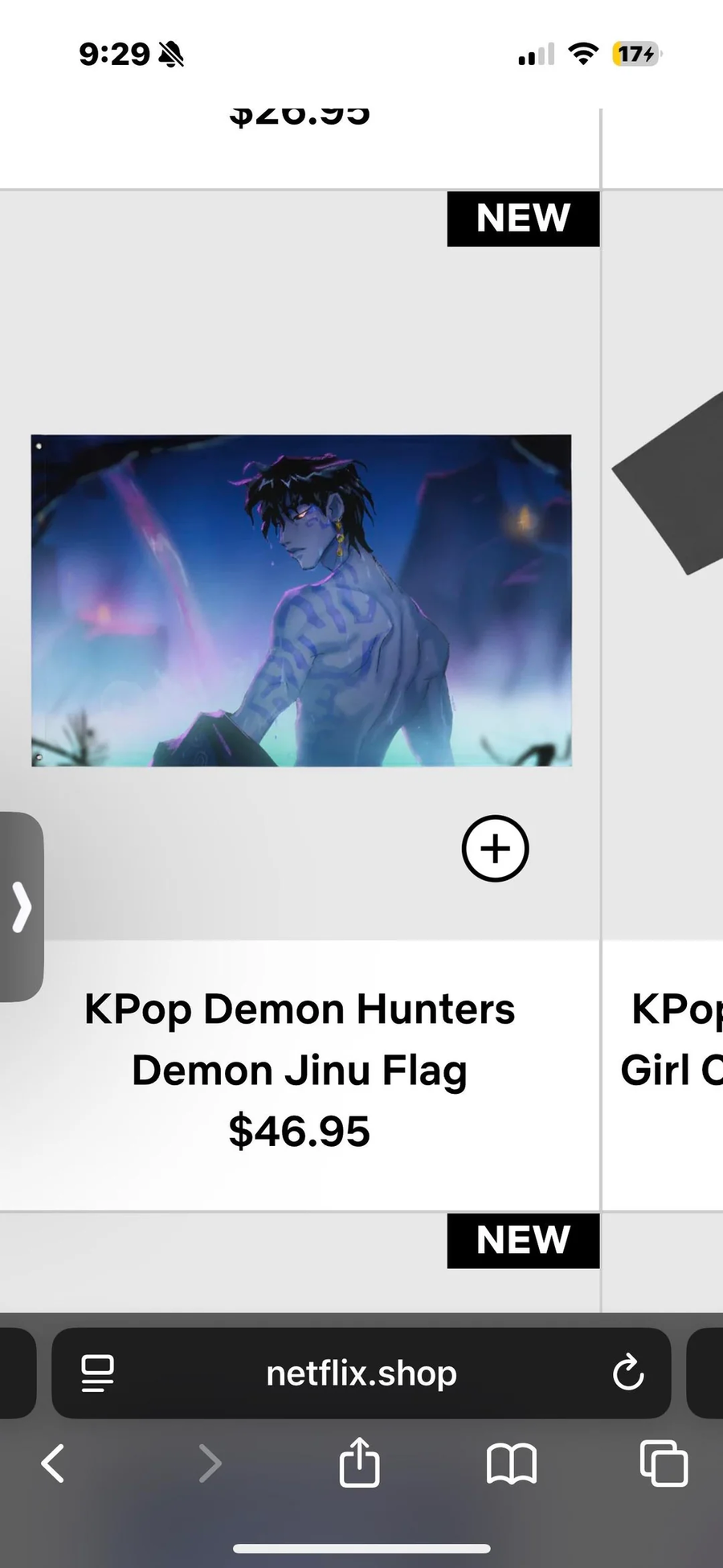
Task: Reload the netflix.shop page
Action: click(x=627, y=1373)
